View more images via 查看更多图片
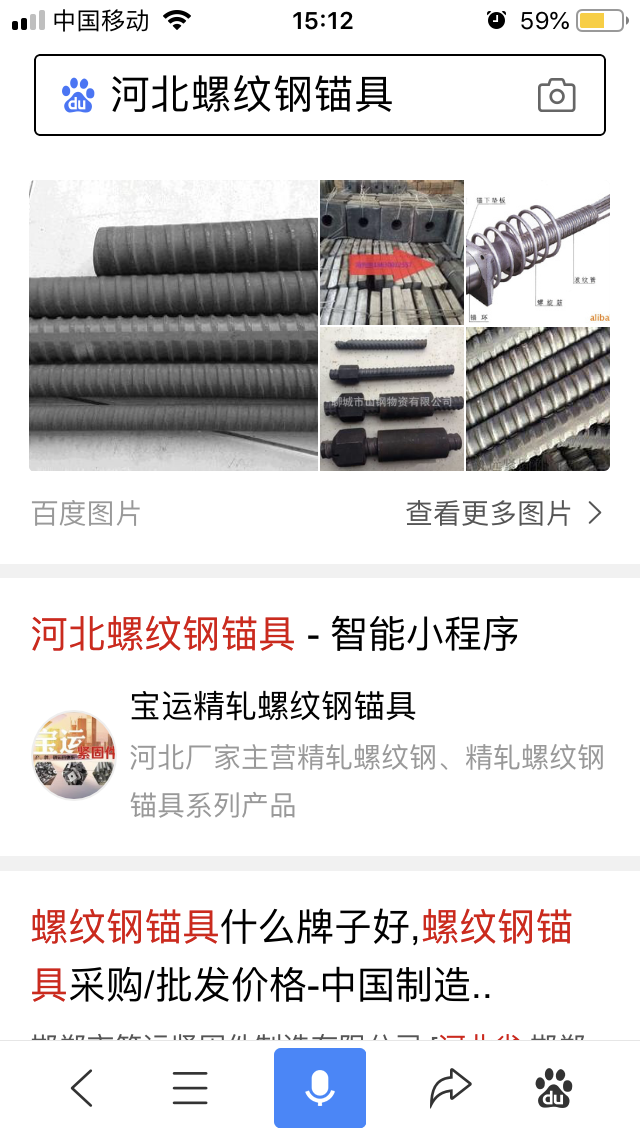The width and height of the screenshot is (640, 1136). tap(504, 514)
